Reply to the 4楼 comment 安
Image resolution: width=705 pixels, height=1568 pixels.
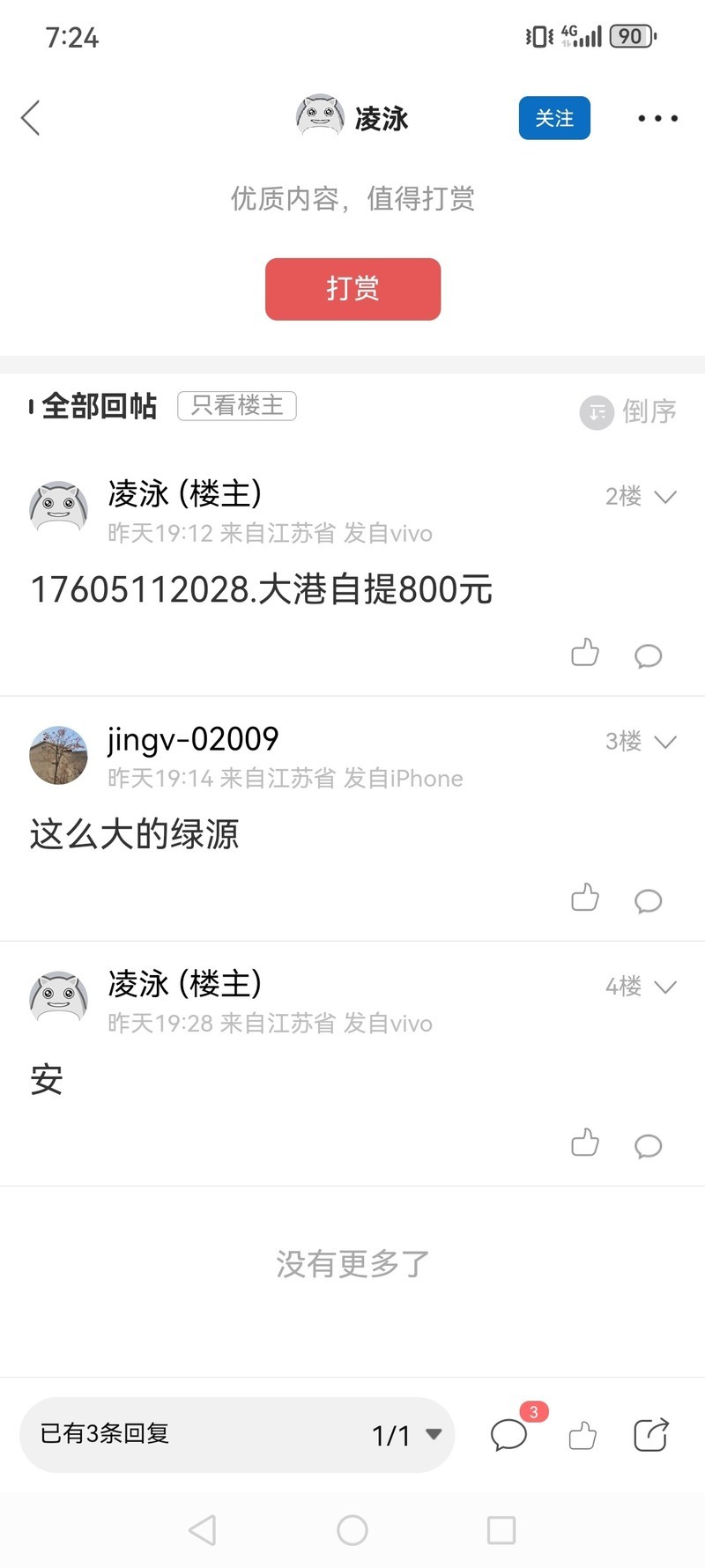648,1144
